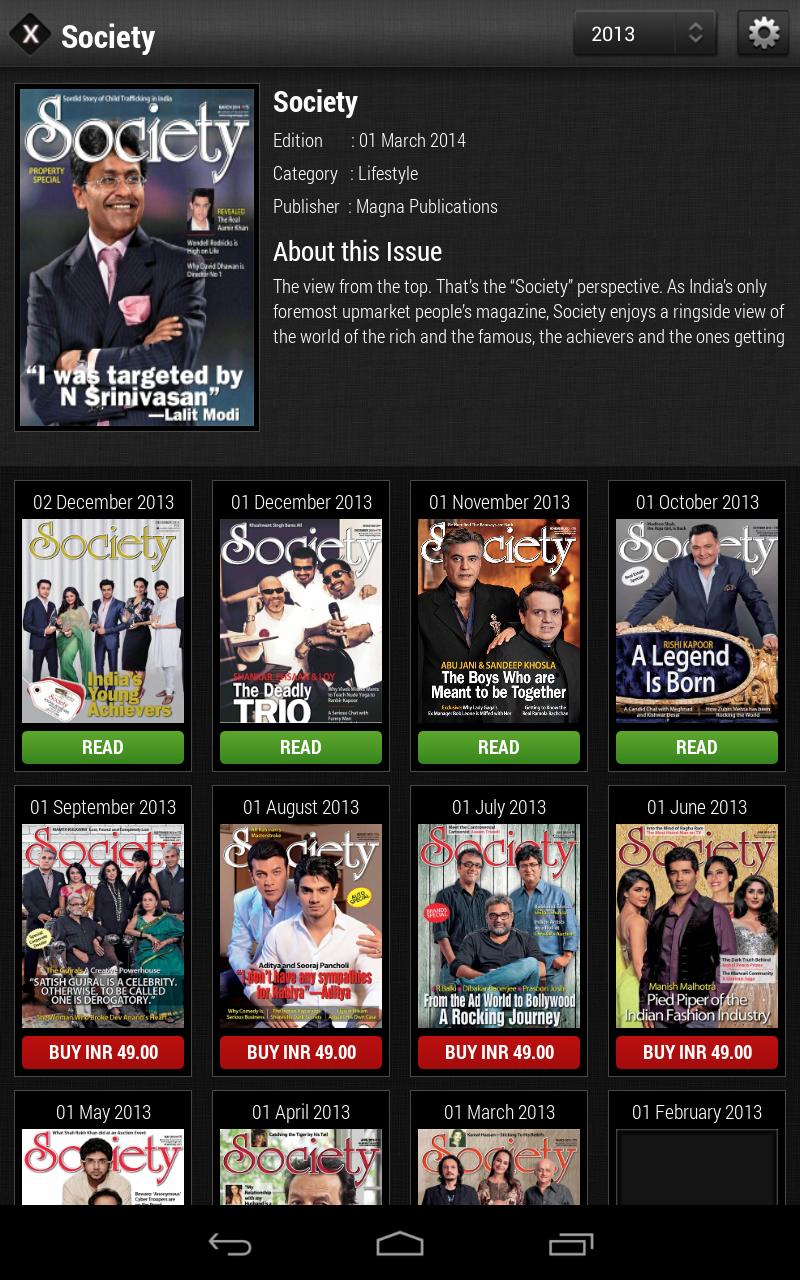Tap the 01 October 2013 cover image
Screen dimensions: 800x1280
click(x=697, y=621)
